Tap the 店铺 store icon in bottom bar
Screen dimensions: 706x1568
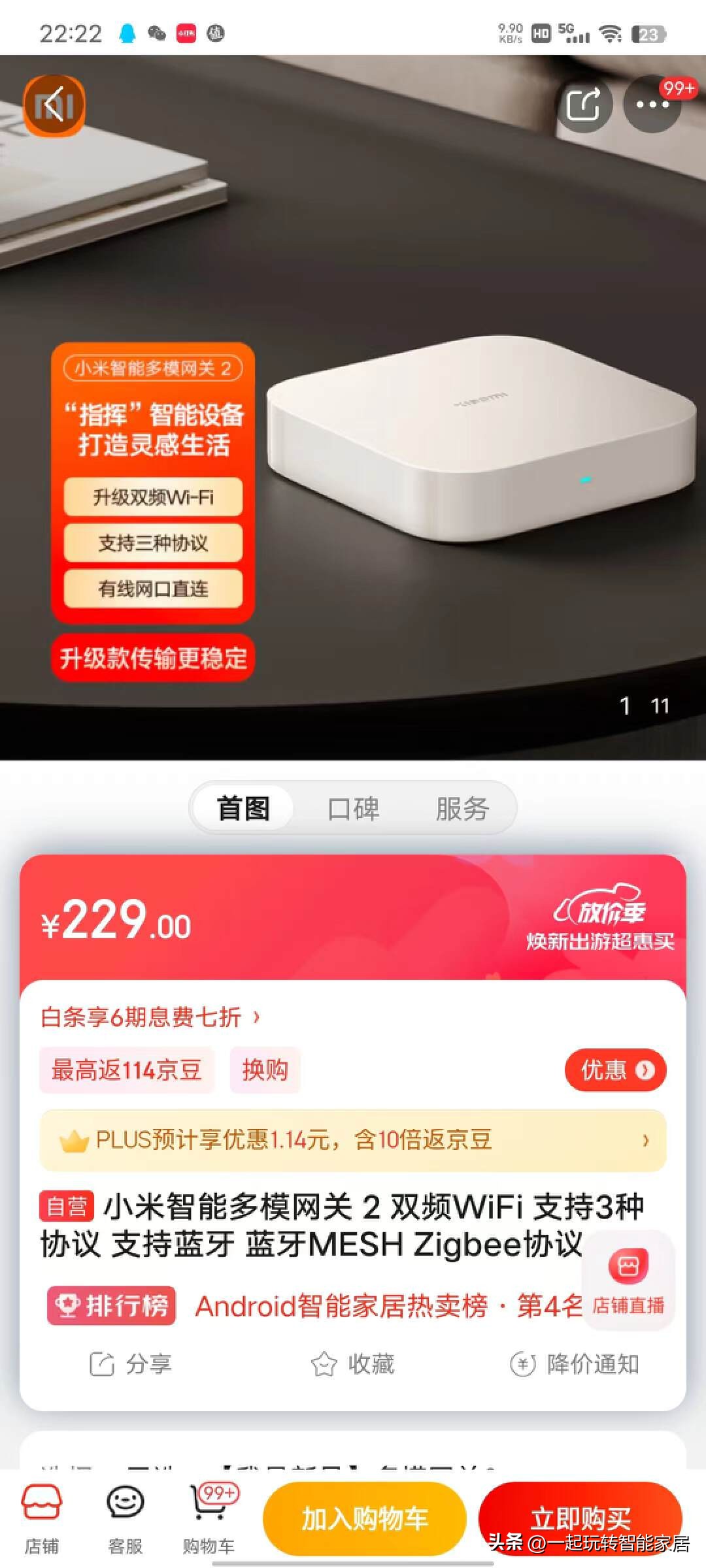[x=41, y=1516]
